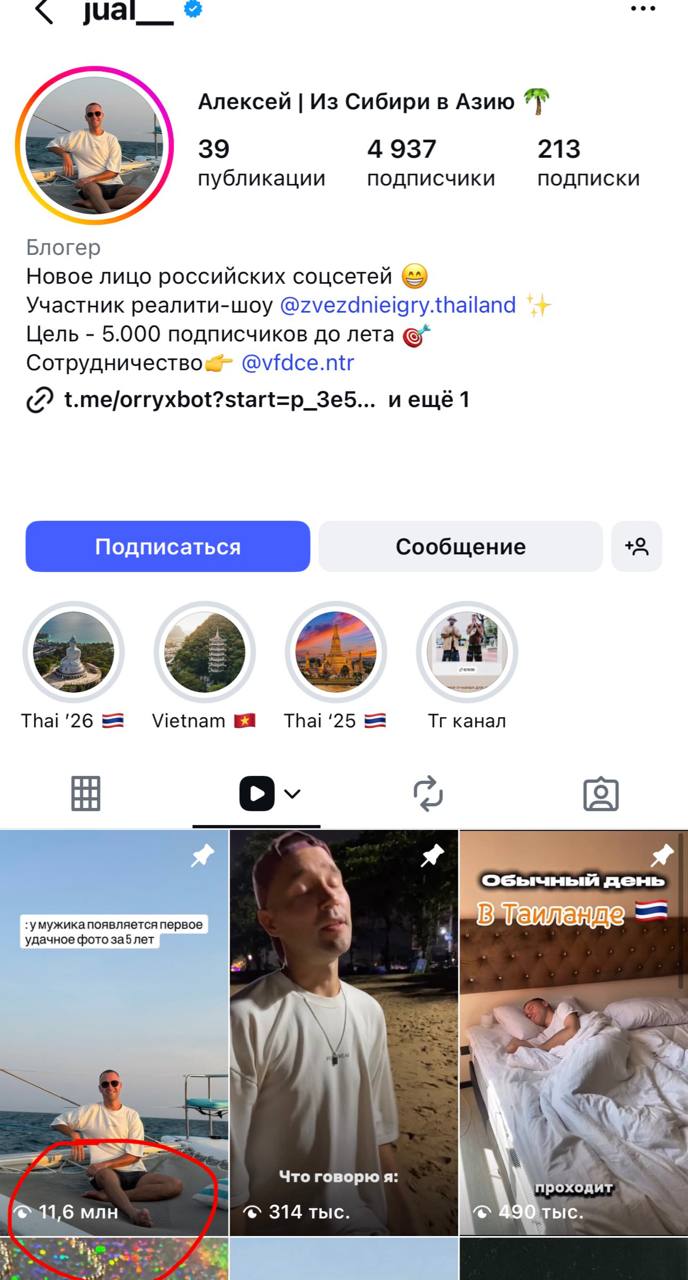The height and width of the screenshot is (1280, 688).
Task: Open the reel with 314 тыс. views
Action: point(344,1030)
